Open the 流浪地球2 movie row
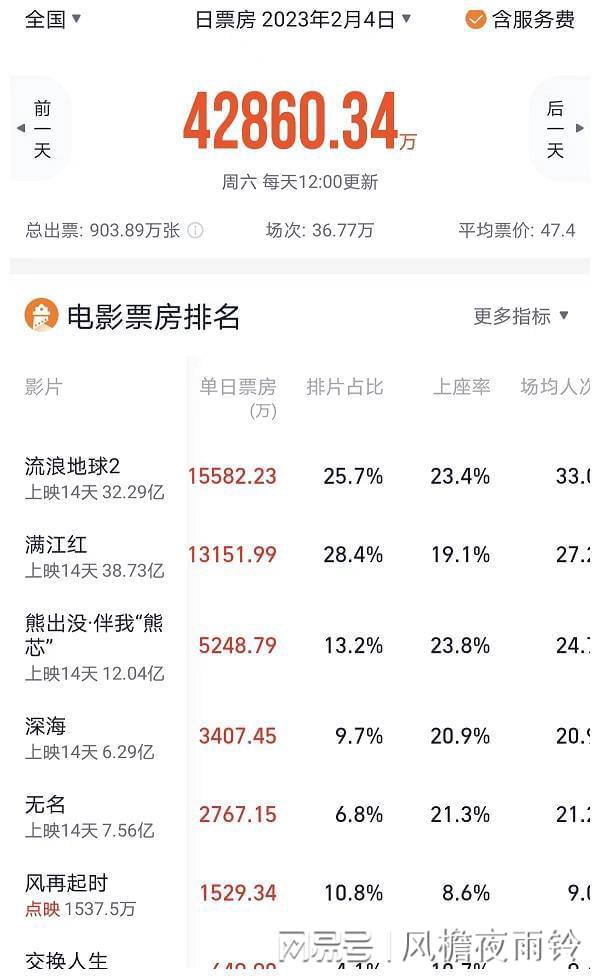 click(300, 478)
